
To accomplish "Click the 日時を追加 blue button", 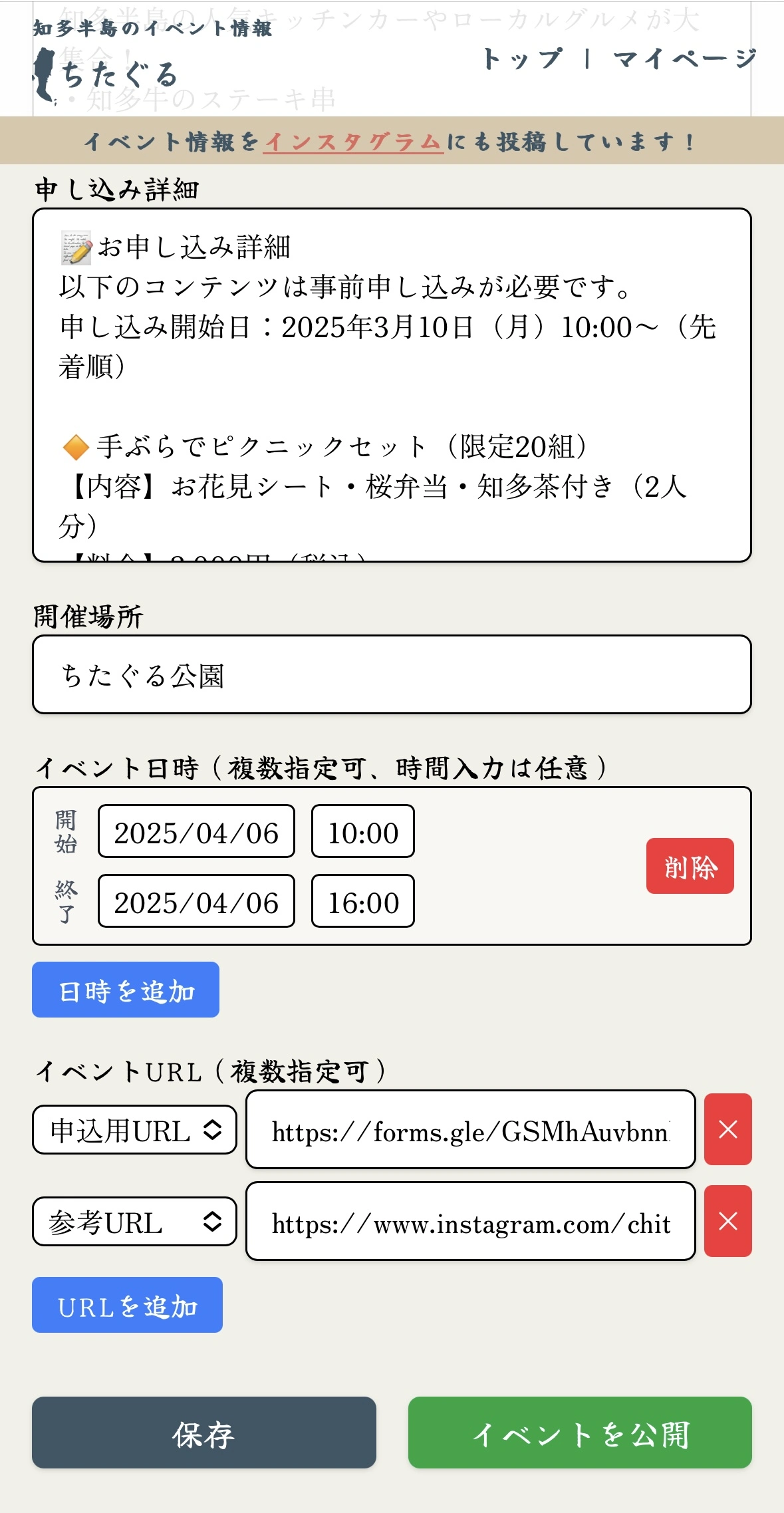I will click(125, 990).
